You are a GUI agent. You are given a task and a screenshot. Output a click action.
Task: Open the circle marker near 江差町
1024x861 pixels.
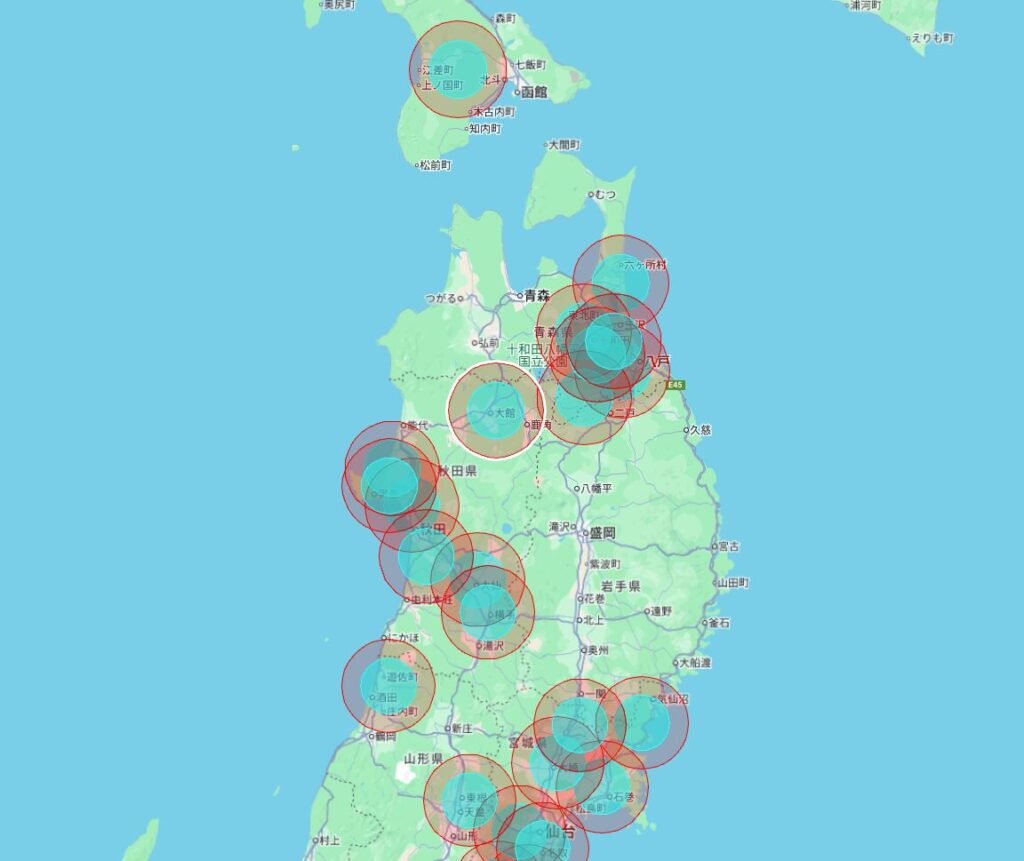click(458, 69)
